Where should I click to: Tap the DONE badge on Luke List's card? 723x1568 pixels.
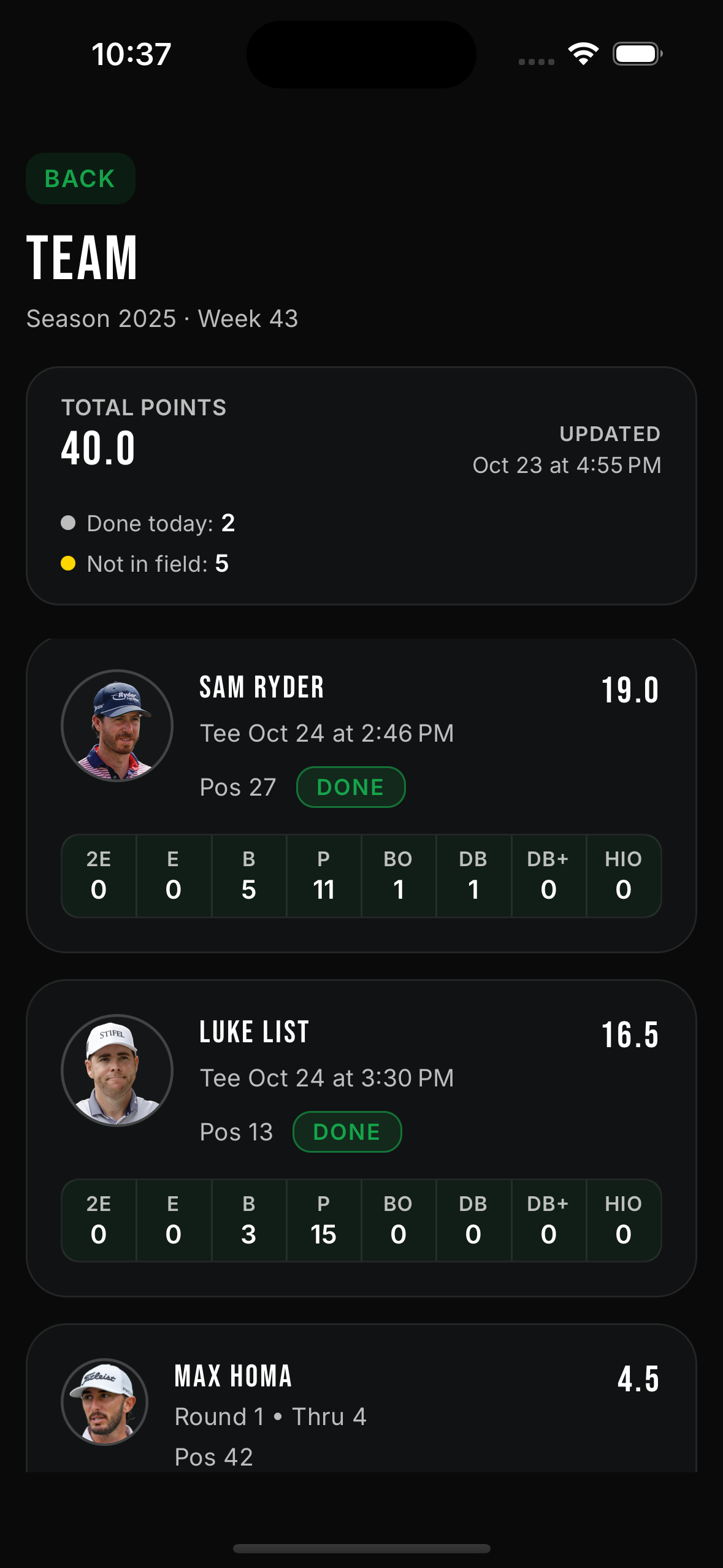[347, 1131]
